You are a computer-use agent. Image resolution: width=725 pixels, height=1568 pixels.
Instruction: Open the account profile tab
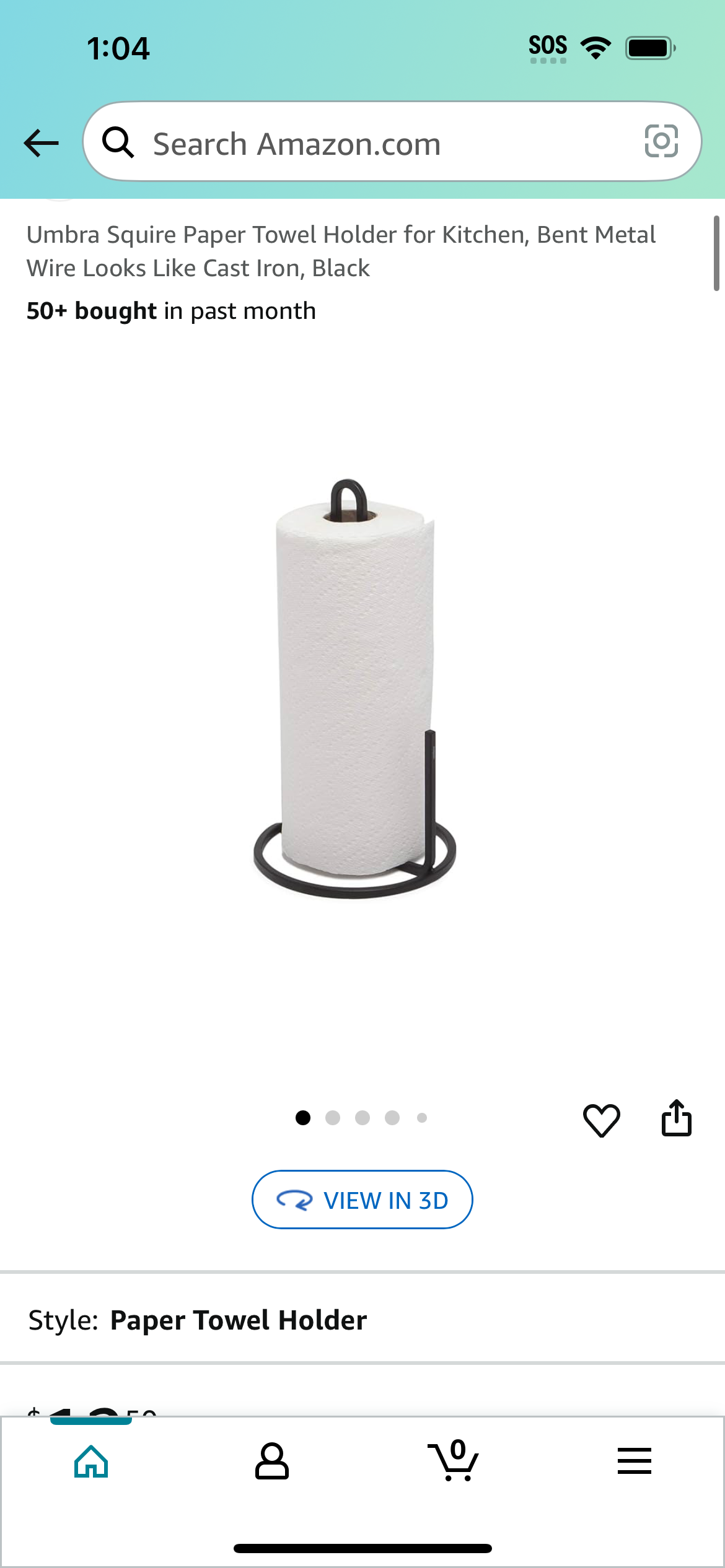(271, 1461)
